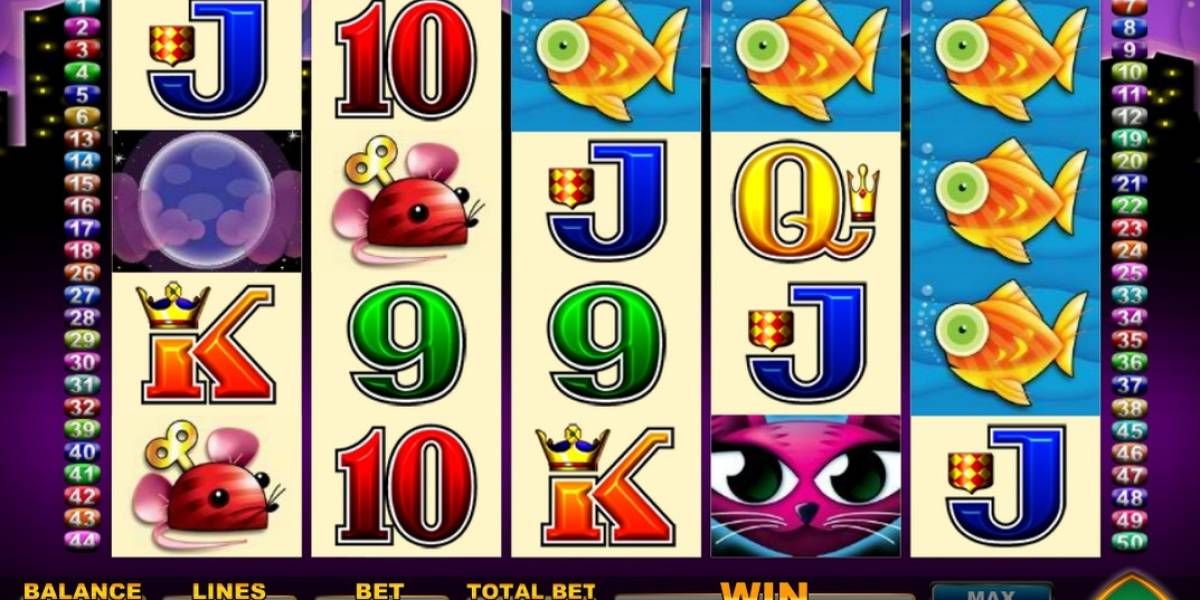Viewport: 1200px width, 600px height.
Task: Tap the MAX bet button
Action: pos(990,591)
